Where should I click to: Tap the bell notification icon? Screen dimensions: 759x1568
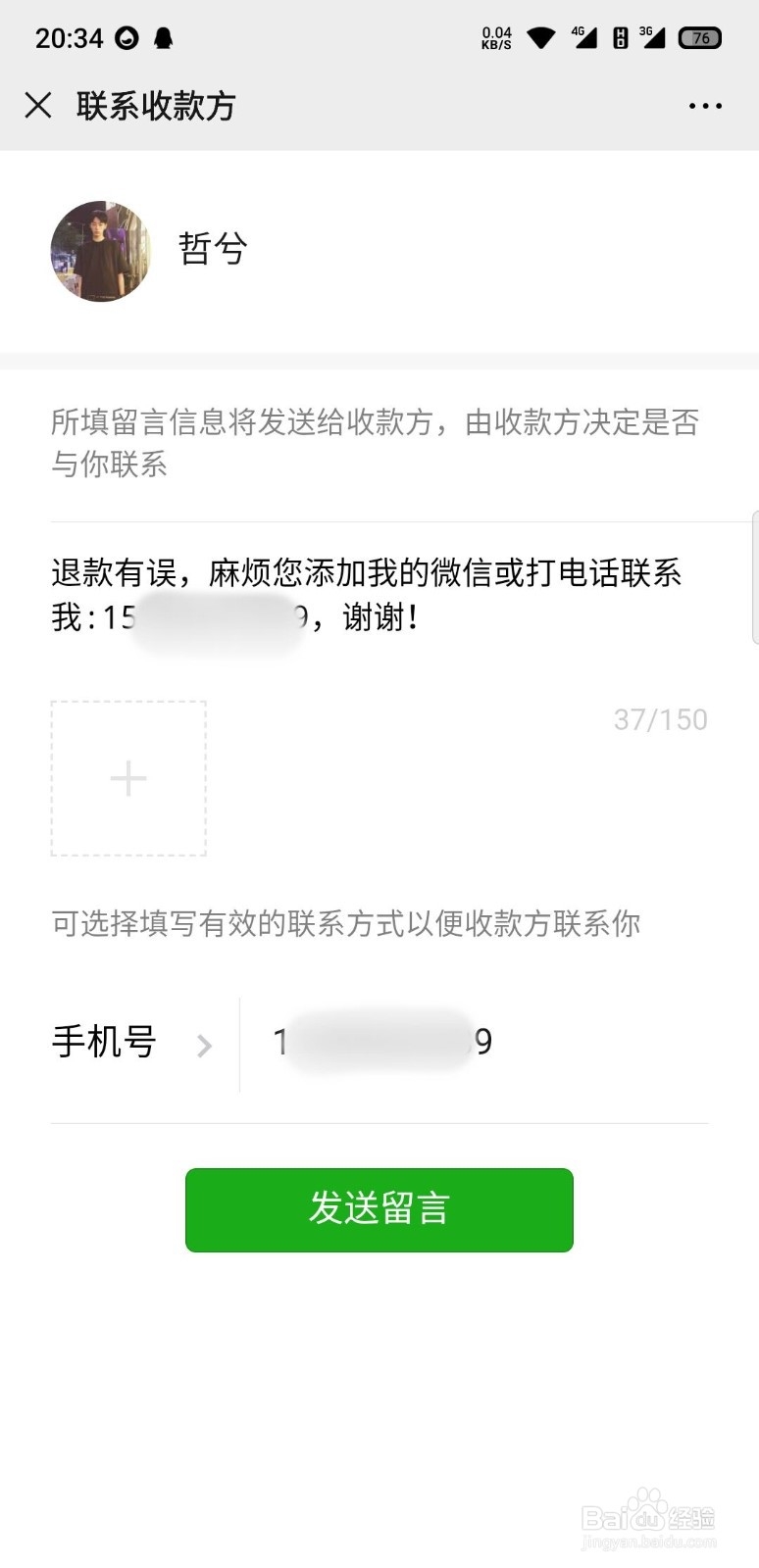point(162,37)
